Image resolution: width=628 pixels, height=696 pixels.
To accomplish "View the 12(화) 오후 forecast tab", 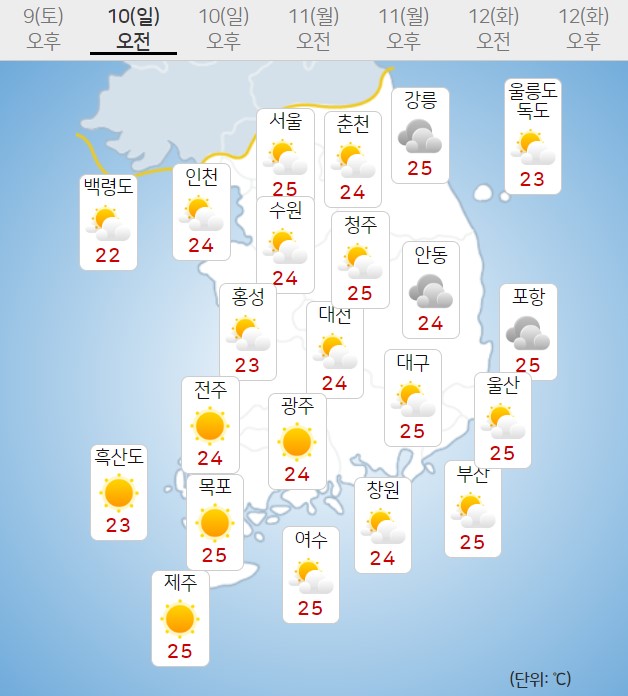I will [x=583, y=28].
